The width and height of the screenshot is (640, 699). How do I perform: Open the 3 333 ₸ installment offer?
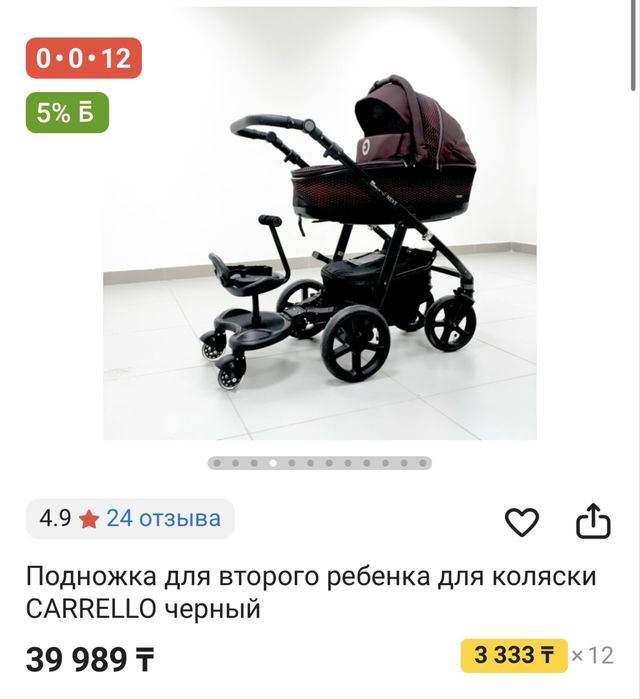click(514, 656)
